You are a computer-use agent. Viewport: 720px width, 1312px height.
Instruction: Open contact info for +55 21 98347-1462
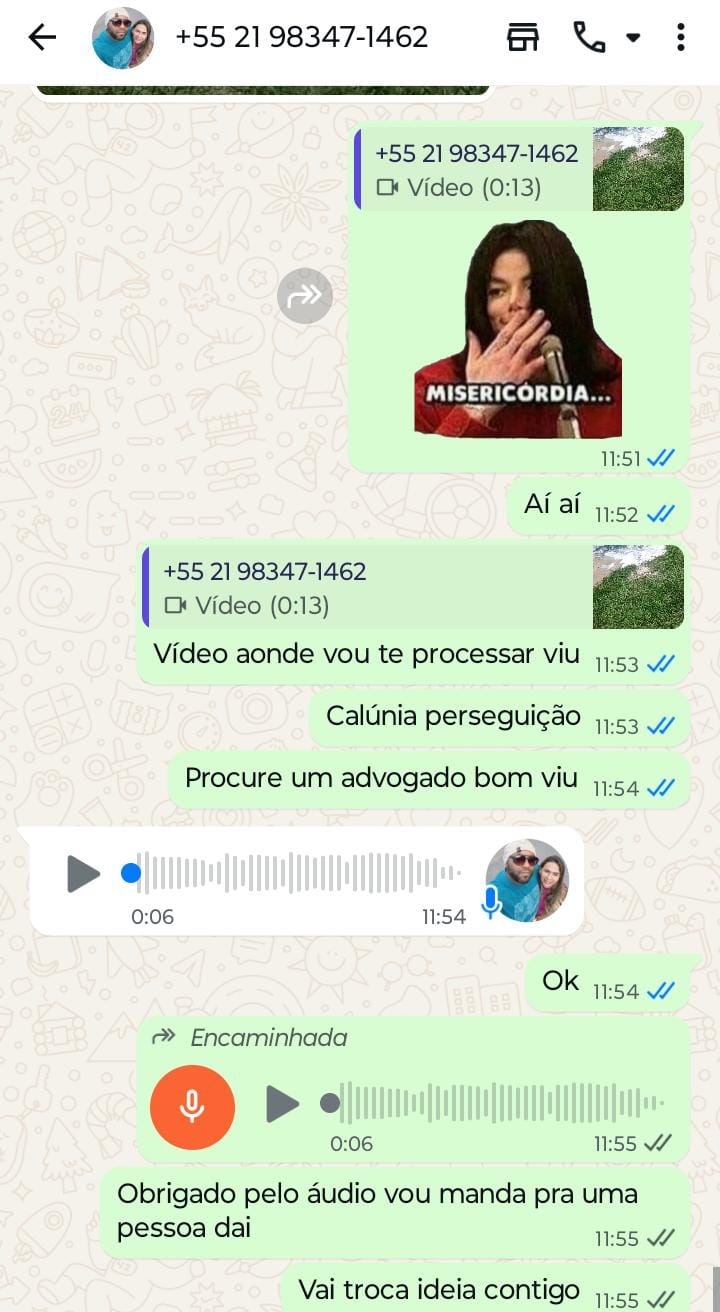point(301,38)
